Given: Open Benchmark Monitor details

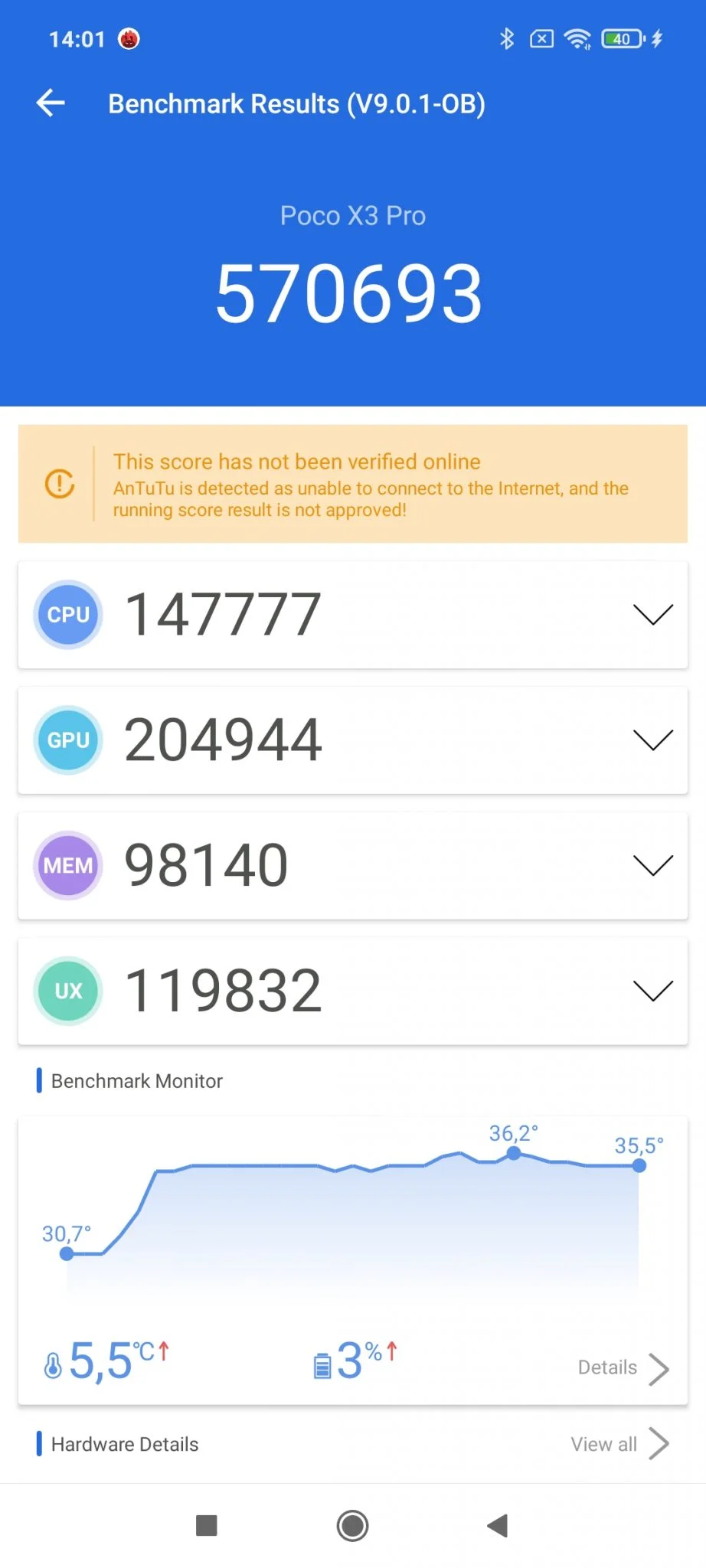Looking at the screenshot, I should point(623,1368).
